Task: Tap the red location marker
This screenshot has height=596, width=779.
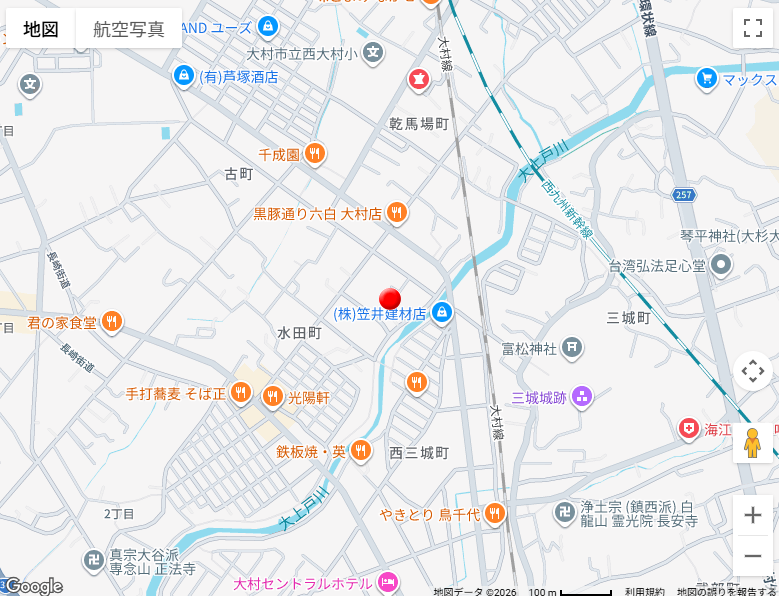Action: click(390, 298)
